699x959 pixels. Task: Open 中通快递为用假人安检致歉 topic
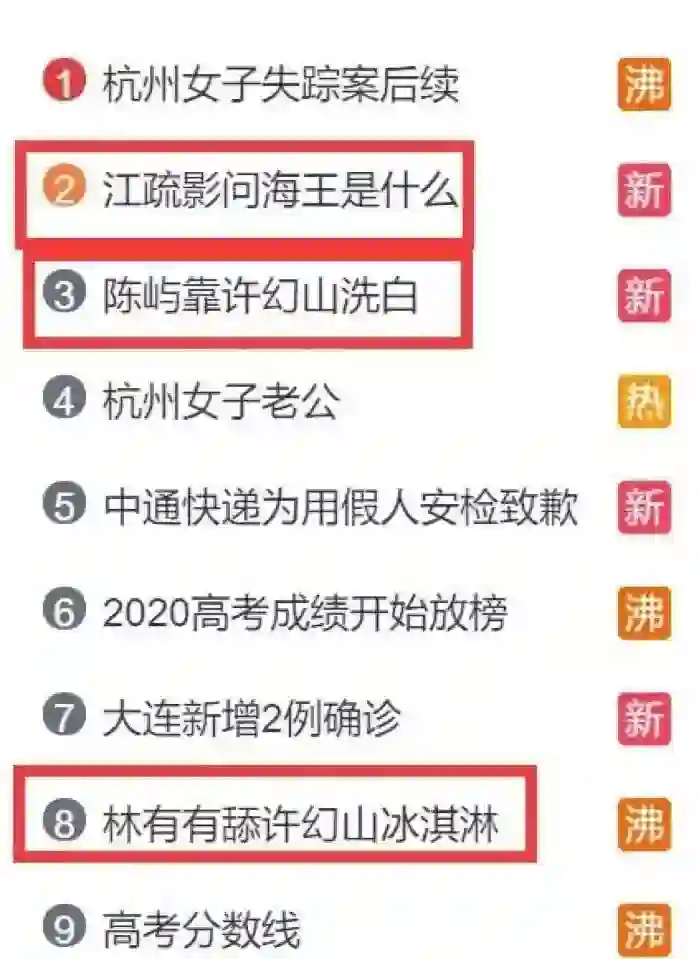click(340, 506)
